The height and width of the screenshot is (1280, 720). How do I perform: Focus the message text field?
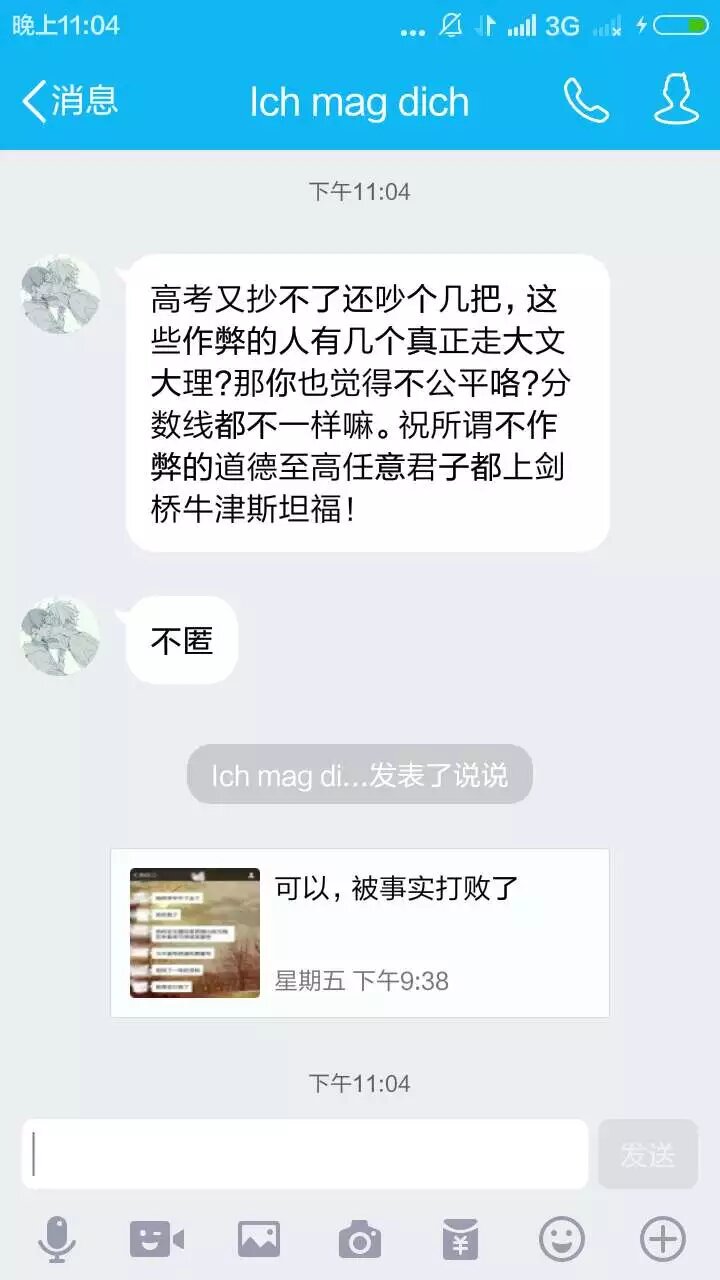click(305, 1154)
